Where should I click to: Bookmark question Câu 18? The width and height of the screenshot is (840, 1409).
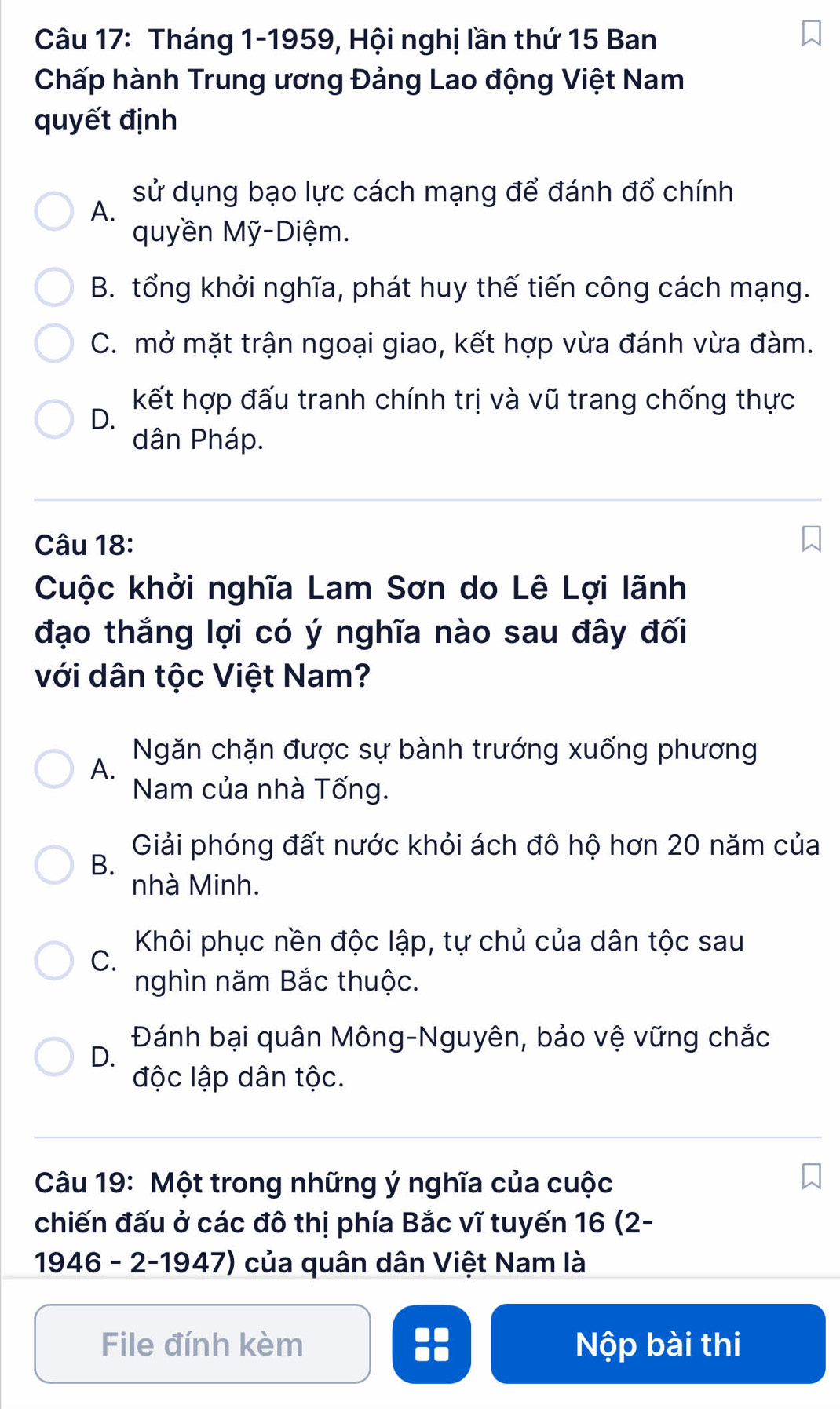pyautogui.click(x=811, y=539)
